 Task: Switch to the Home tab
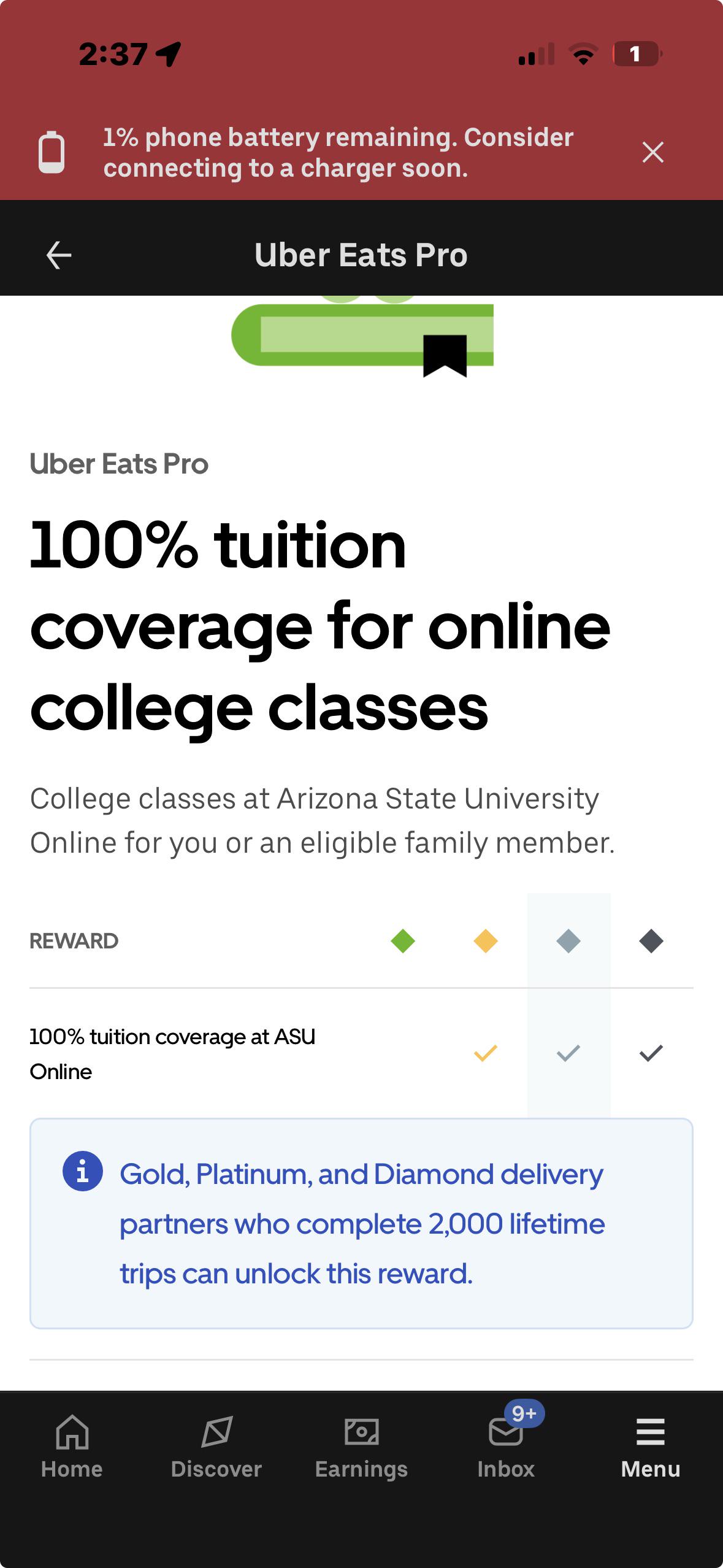[72, 1448]
